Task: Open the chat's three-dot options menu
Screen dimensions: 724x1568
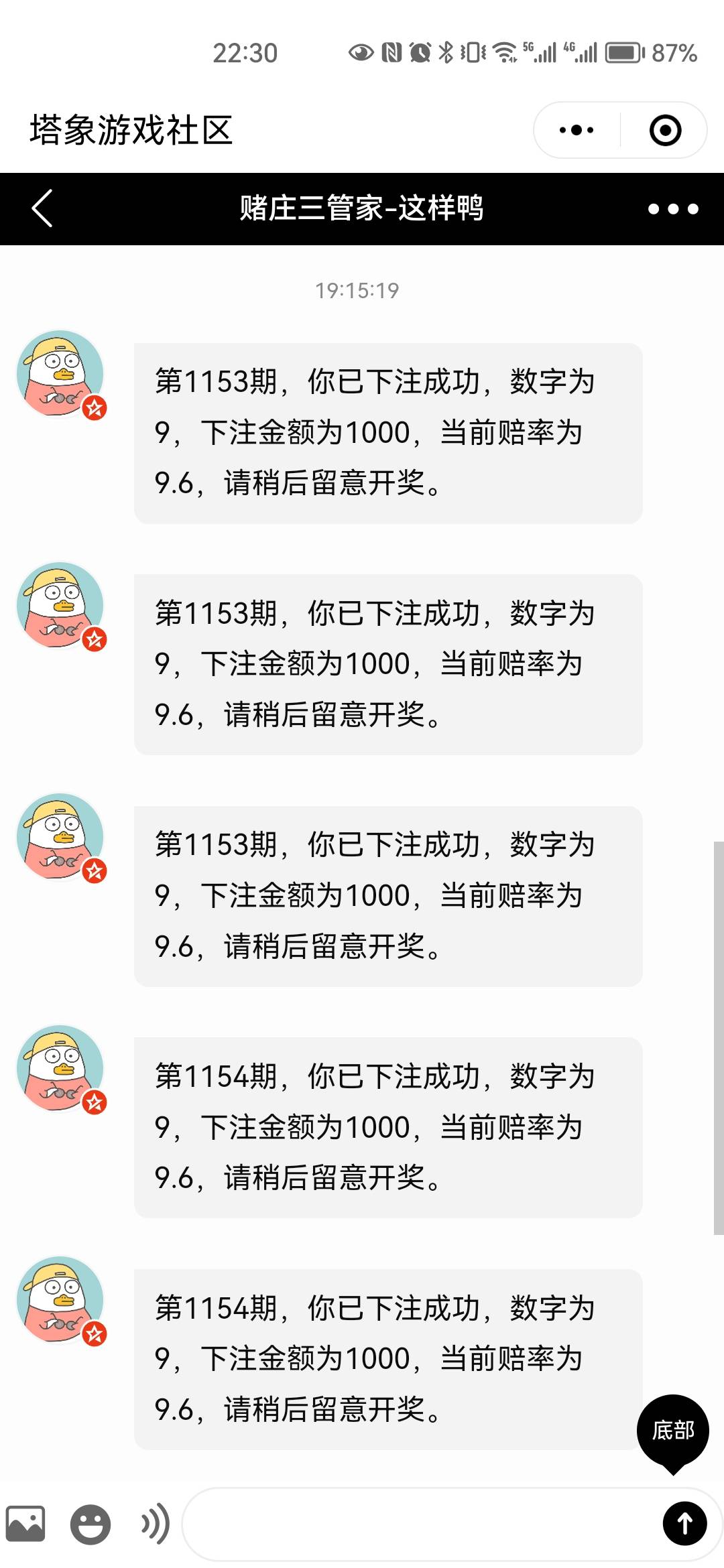Action: pos(673,209)
